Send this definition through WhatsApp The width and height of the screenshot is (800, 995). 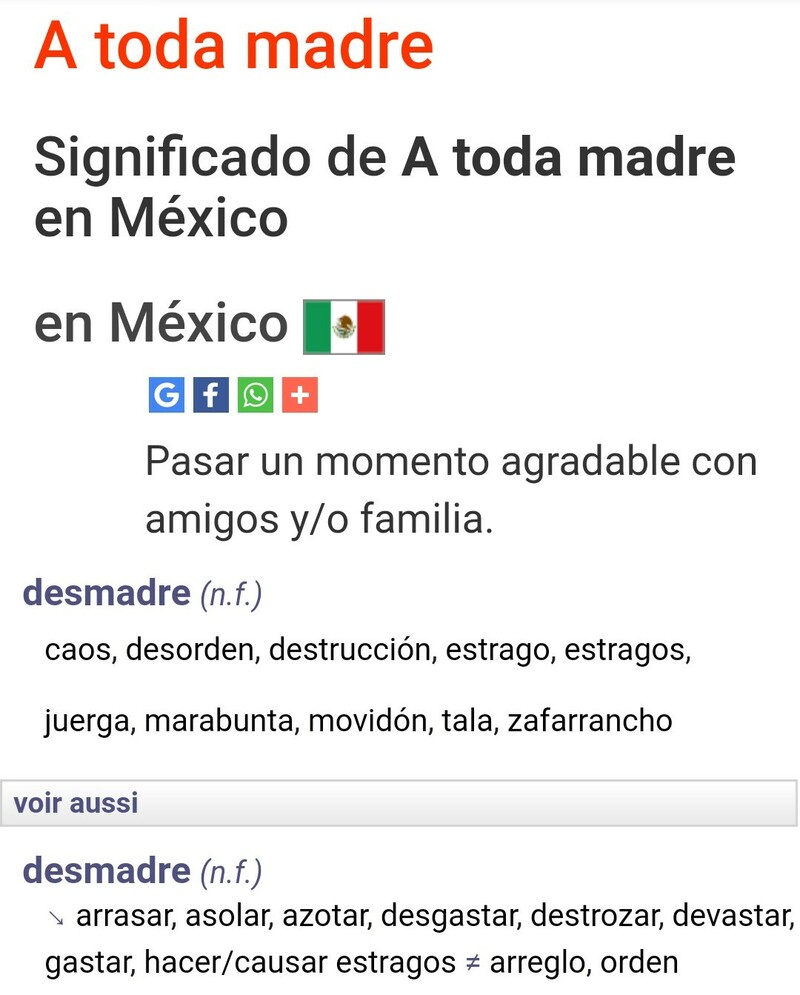(x=255, y=396)
